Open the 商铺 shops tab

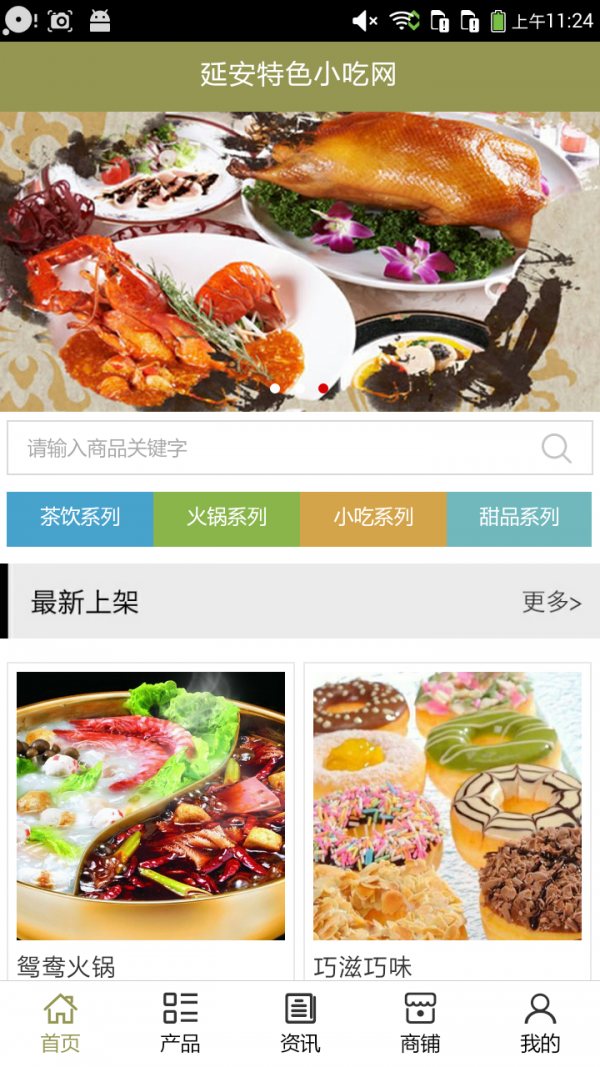click(x=420, y=1023)
